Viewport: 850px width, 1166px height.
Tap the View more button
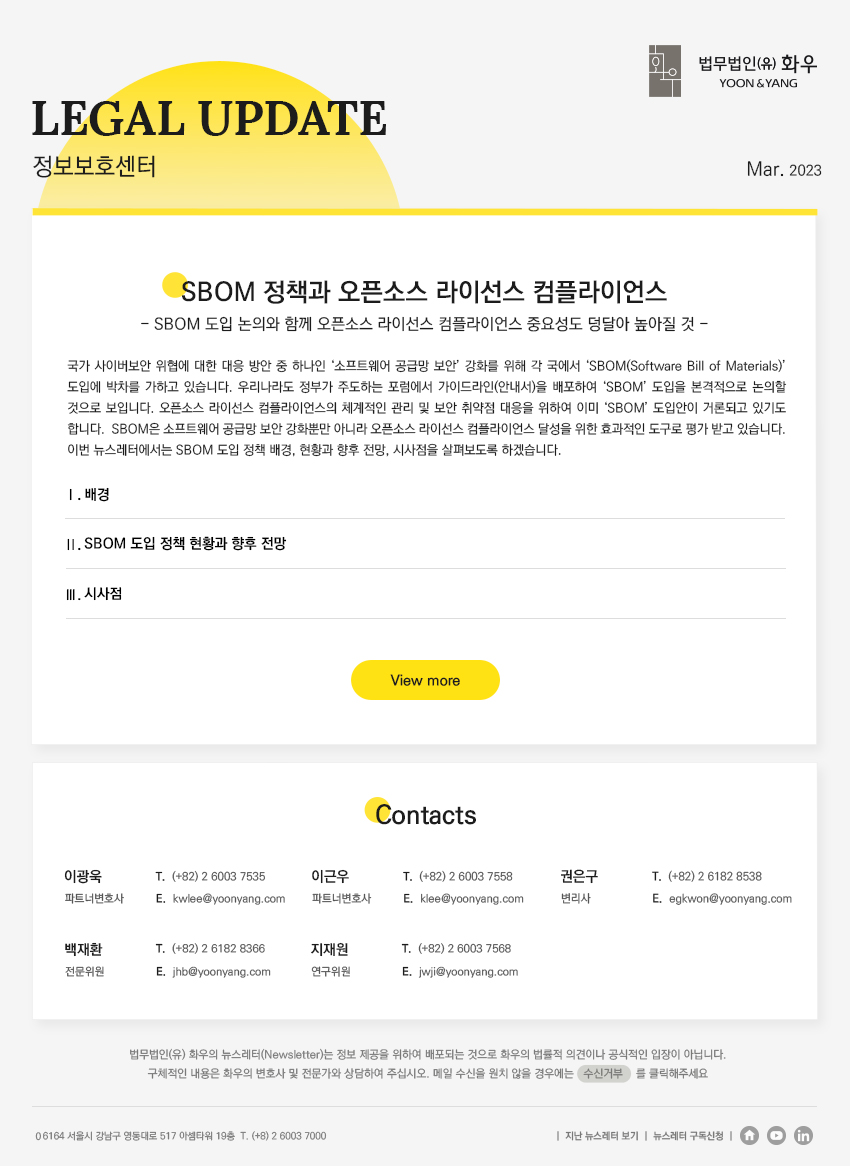(425, 680)
